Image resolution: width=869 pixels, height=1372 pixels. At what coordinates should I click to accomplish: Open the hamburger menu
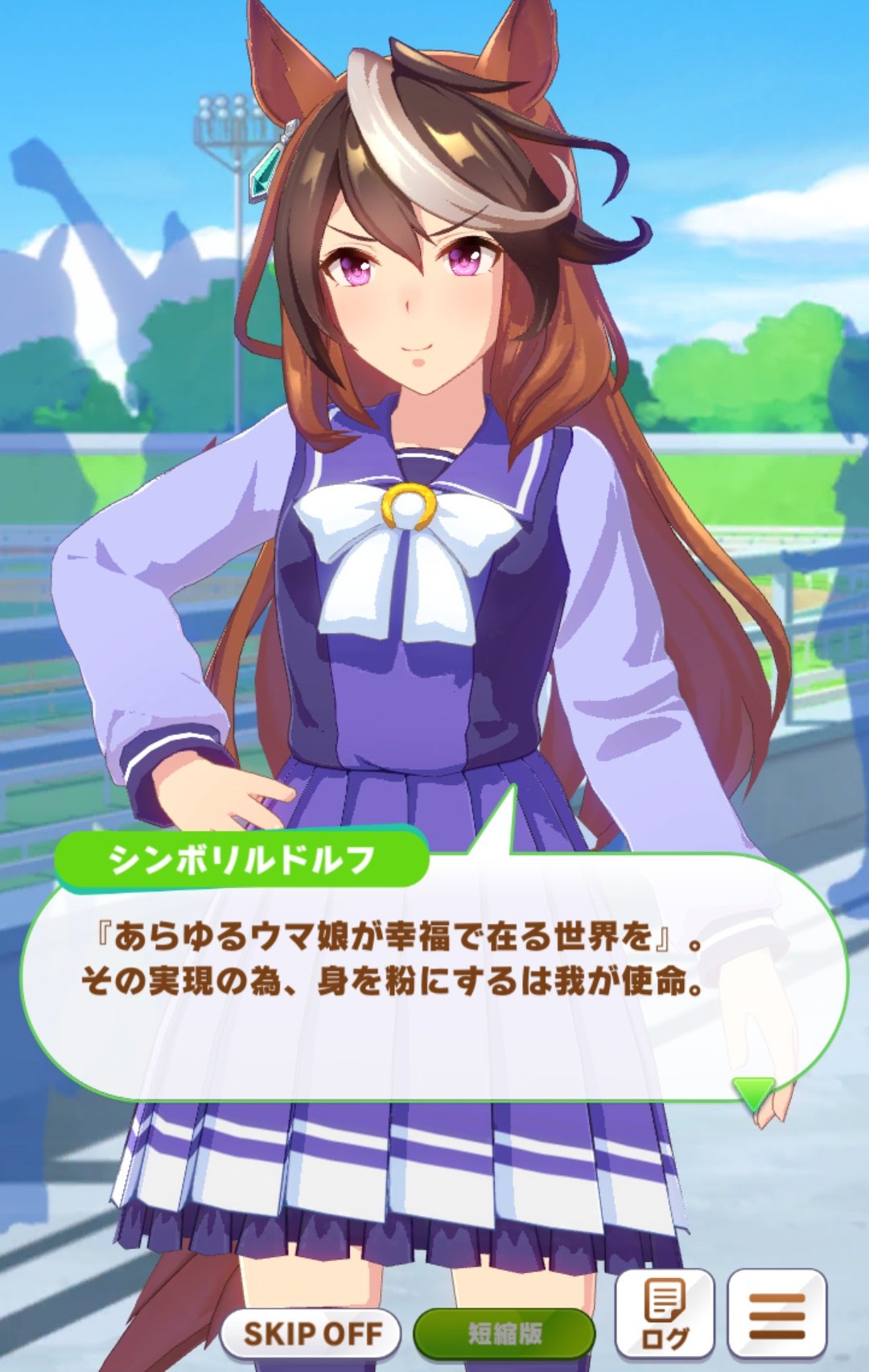[776, 1315]
